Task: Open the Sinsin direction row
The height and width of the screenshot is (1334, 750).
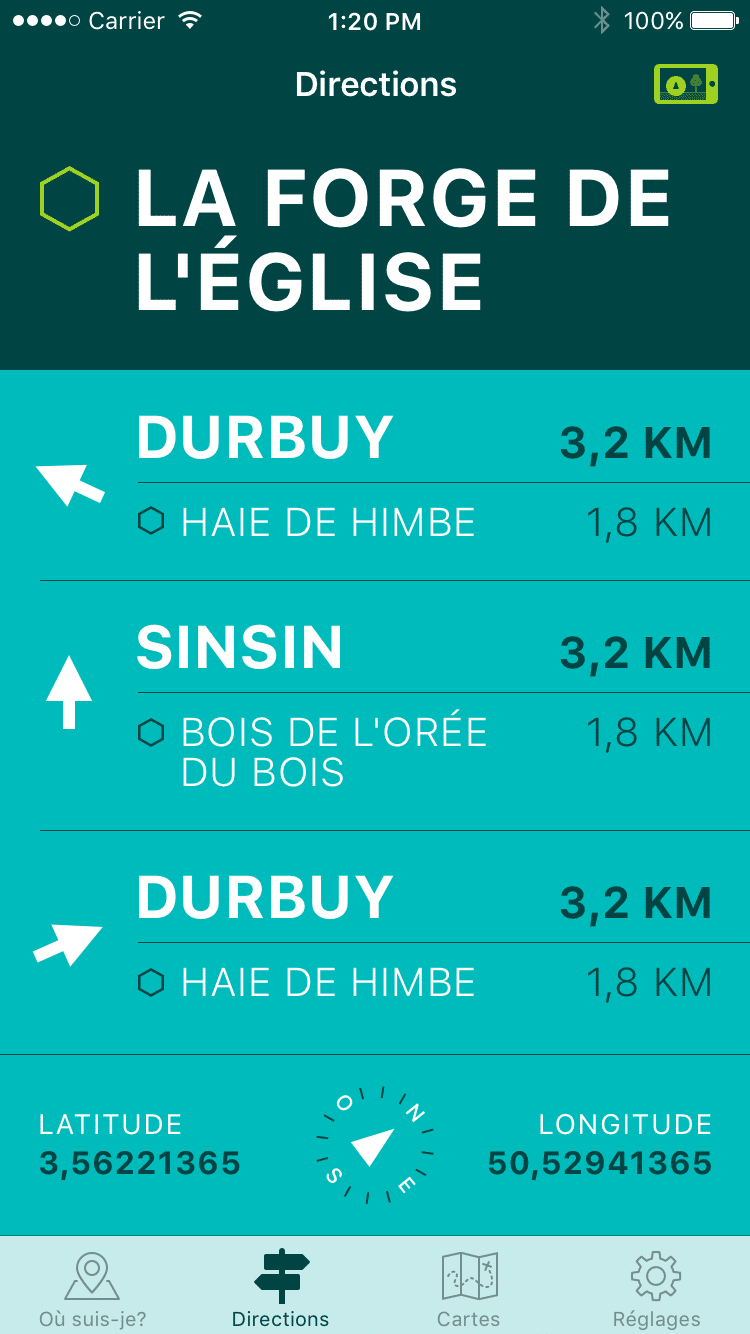Action: 375,706
